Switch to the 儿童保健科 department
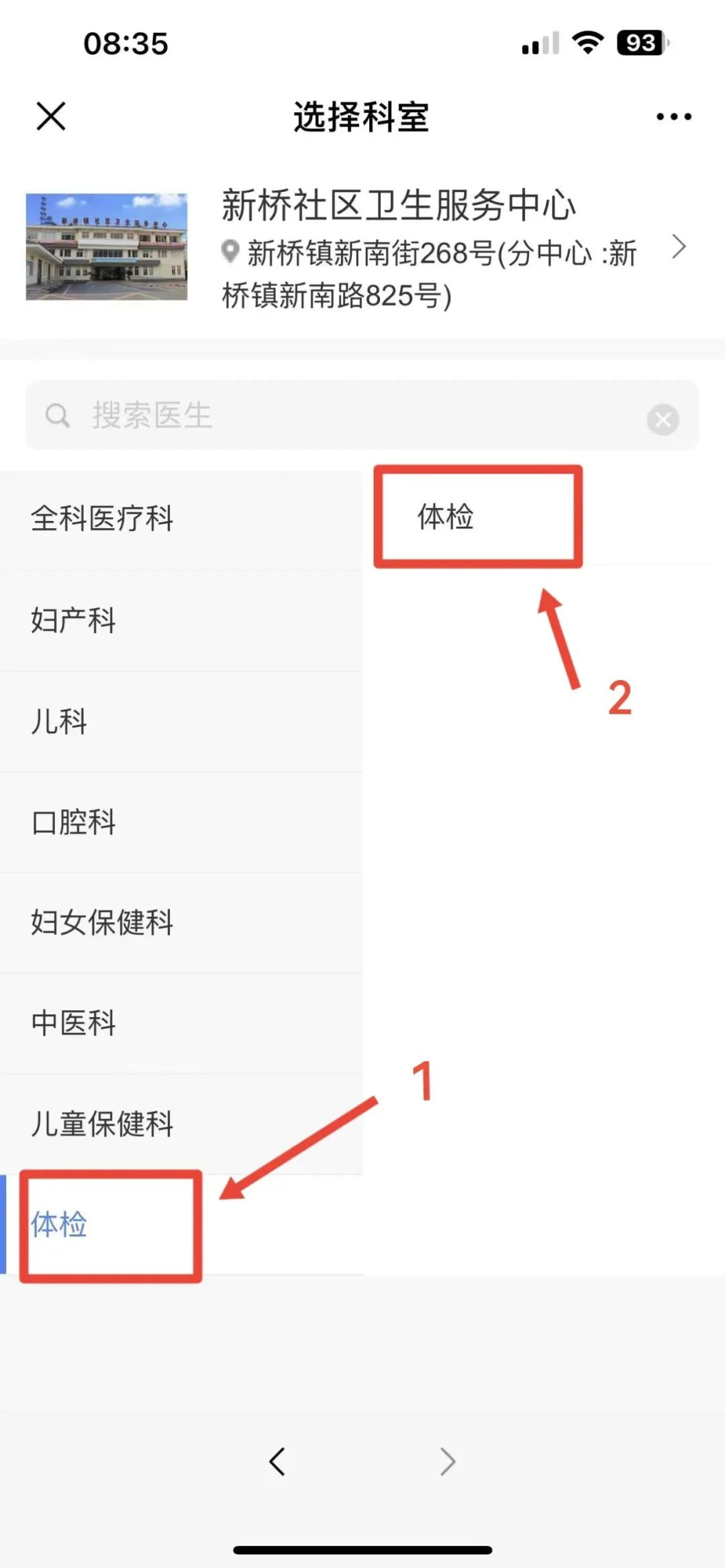The height and width of the screenshot is (1568, 725). coord(181,1124)
